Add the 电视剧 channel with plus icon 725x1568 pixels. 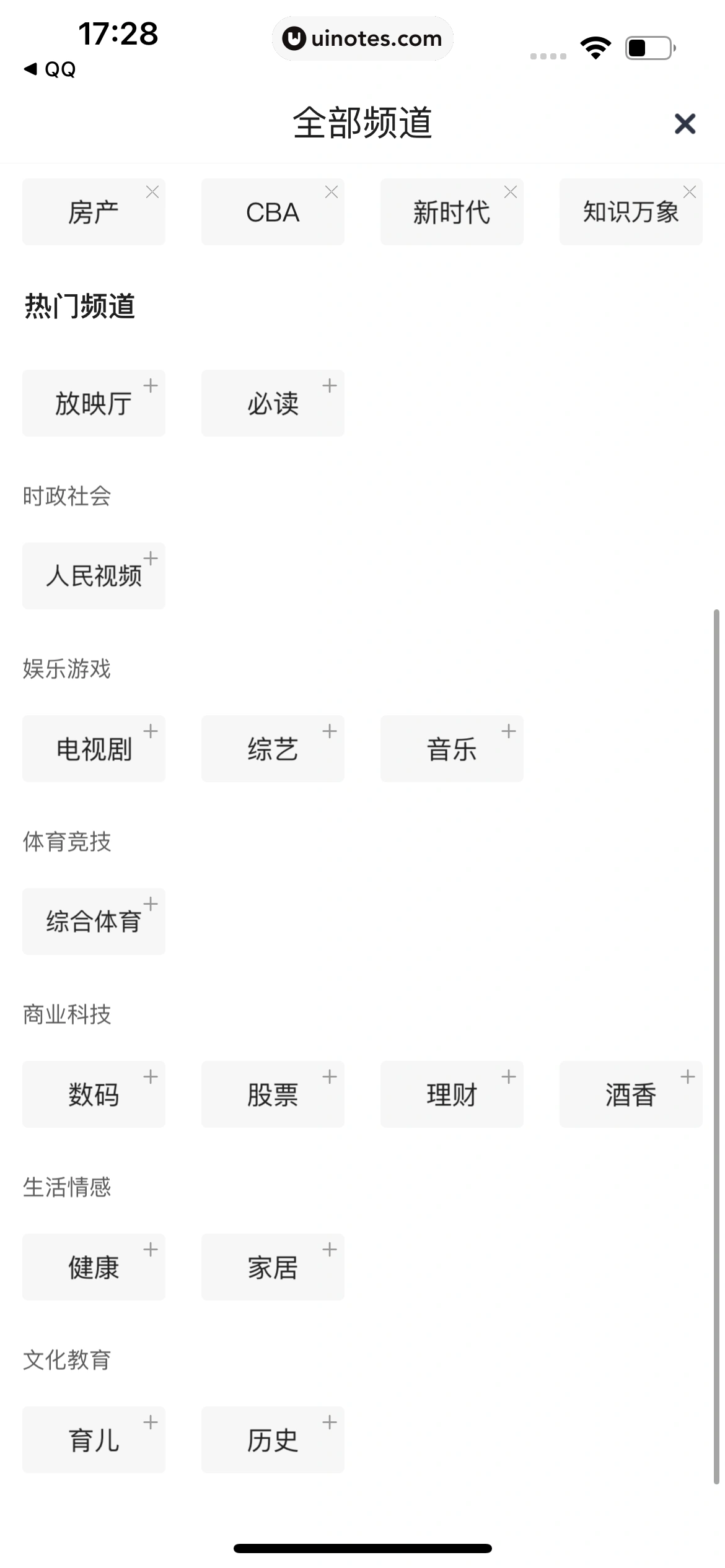click(x=150, y=731)
